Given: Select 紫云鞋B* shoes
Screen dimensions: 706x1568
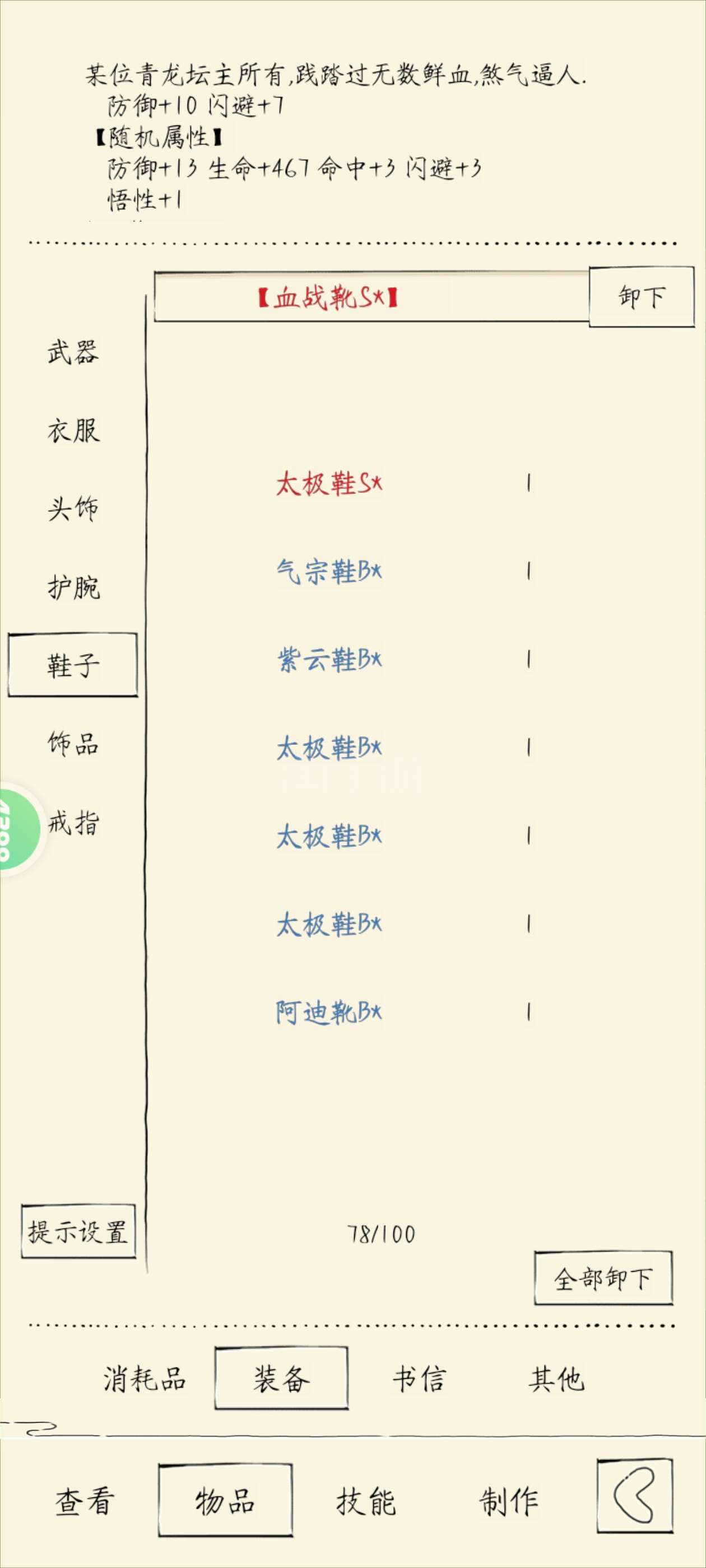Looking at the screenshot, I should point(328,659).
